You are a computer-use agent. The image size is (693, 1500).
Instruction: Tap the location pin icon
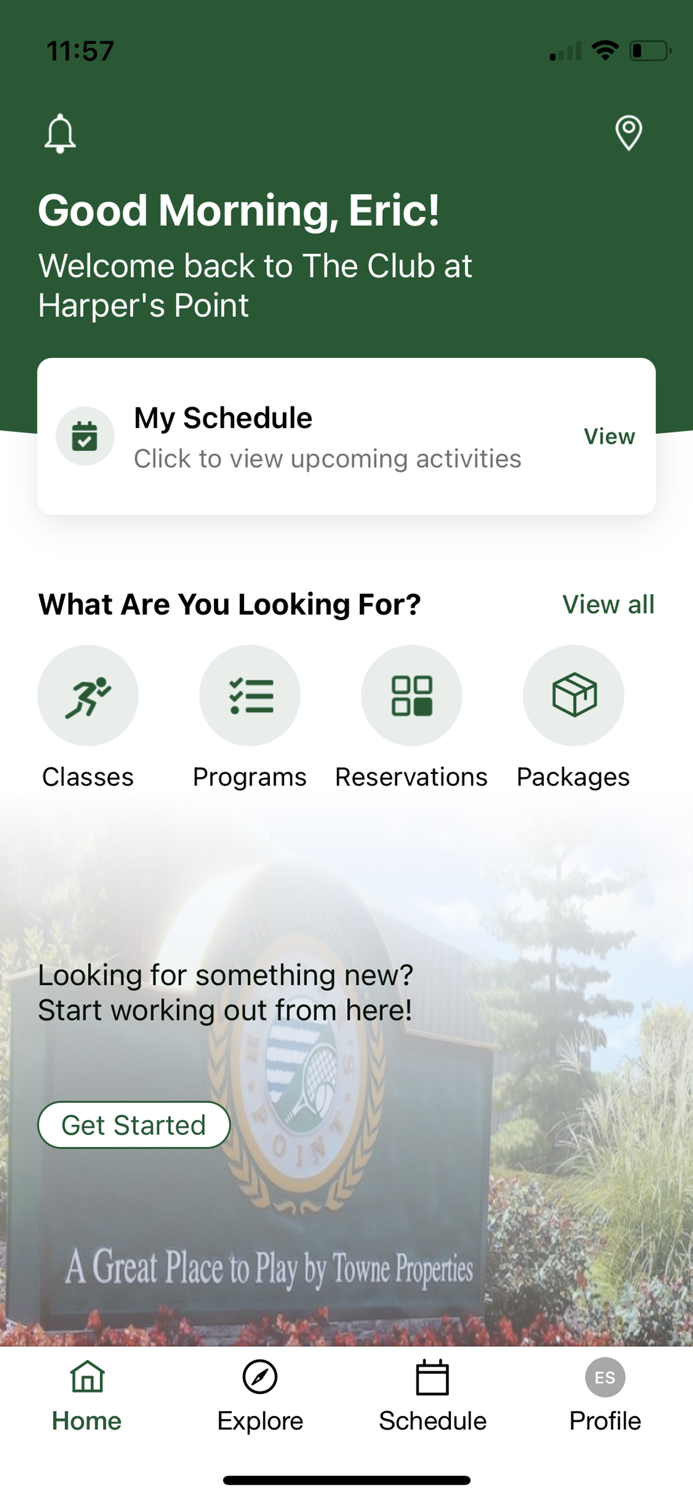pyautogui.click(x=628, y=133)
